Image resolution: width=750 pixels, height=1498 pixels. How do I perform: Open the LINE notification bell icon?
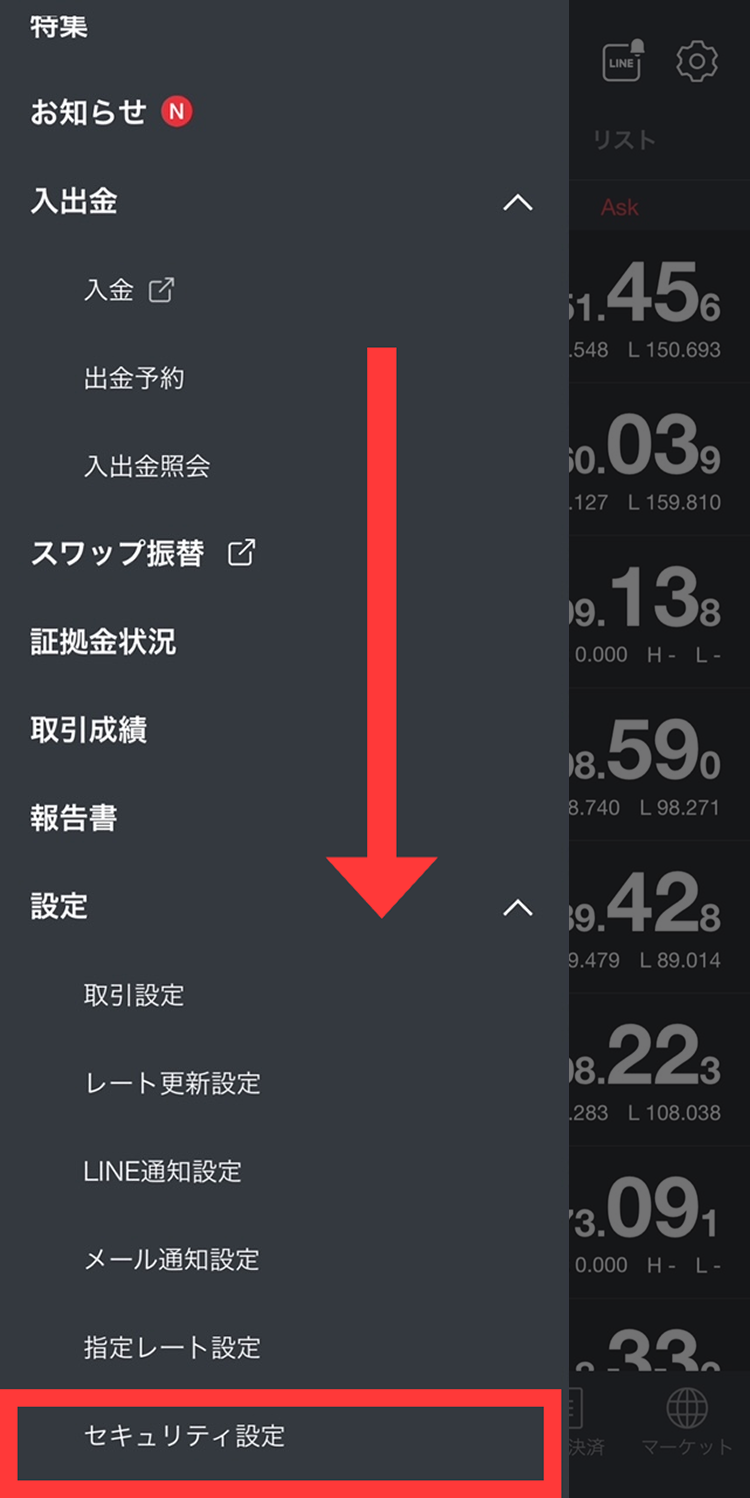click(x=623, y=62)
